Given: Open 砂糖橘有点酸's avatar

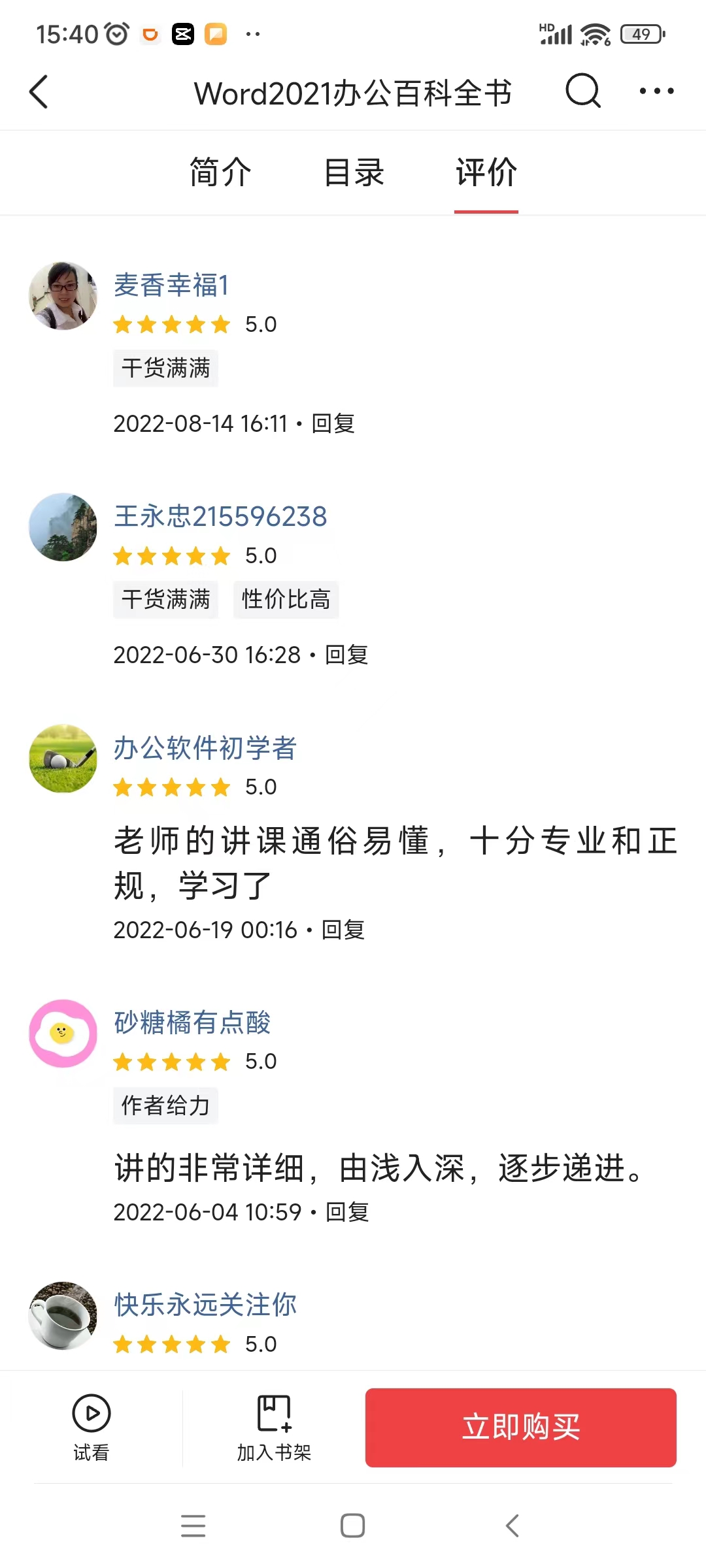Looking at the screenshot, I should click(63, 1033).
